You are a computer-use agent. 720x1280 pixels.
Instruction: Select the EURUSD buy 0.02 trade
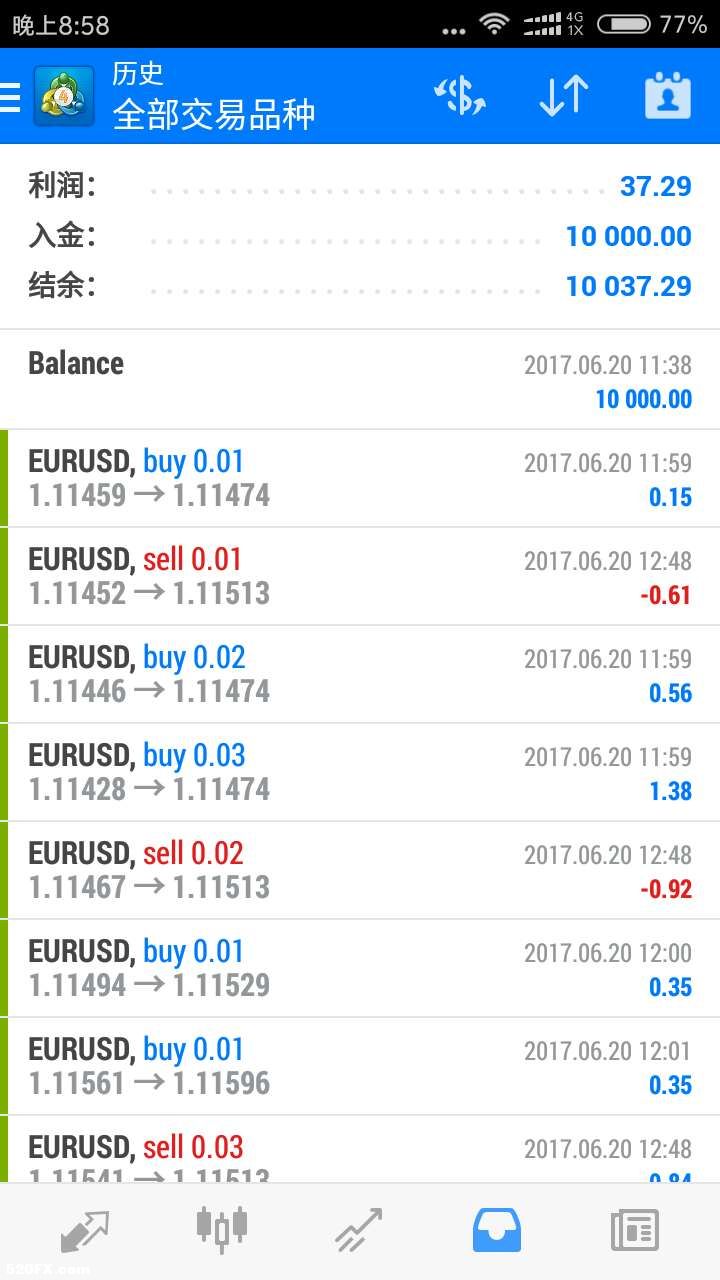pyautogui.click(x=360, y=675)
